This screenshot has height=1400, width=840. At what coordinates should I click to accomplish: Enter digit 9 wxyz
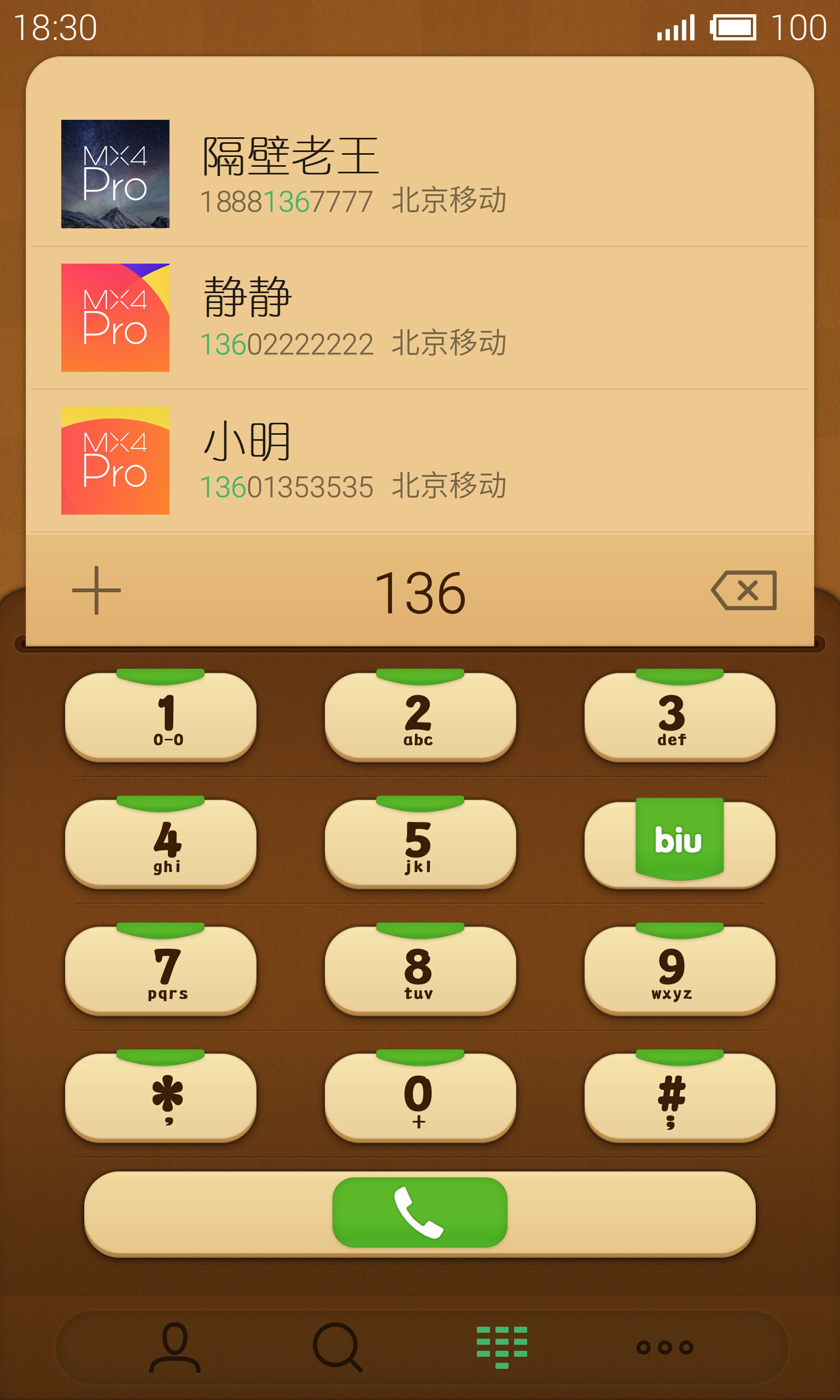click(x=680, y=970)
